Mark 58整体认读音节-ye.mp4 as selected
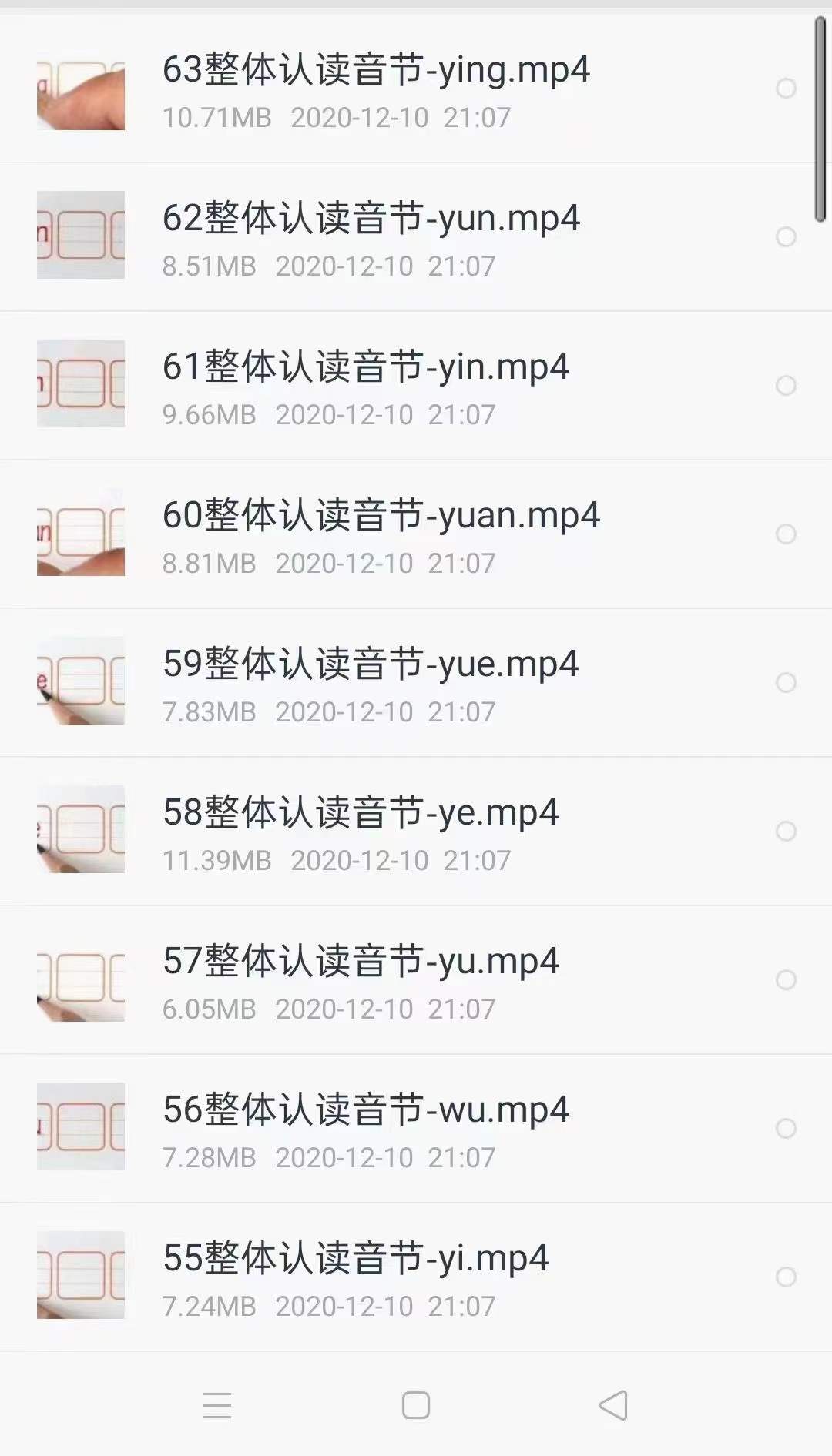 click(x=786, y=832)
